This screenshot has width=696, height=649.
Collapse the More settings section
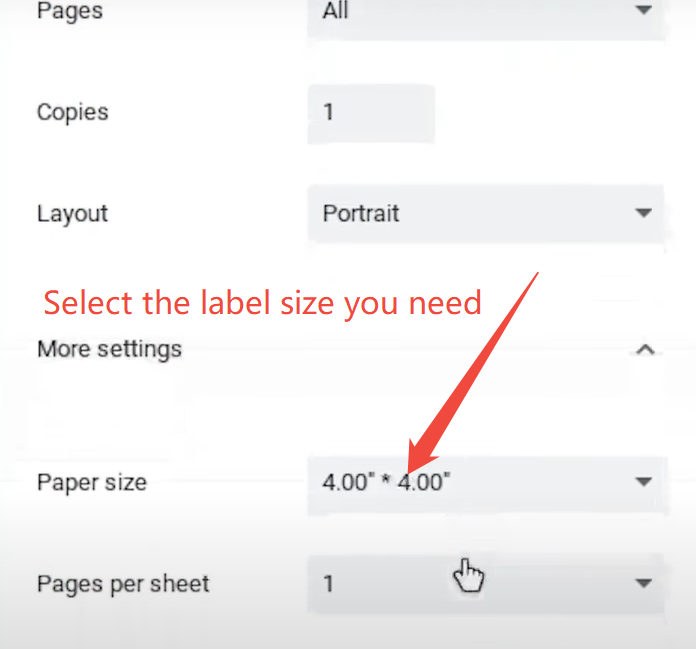click(645, 350)
